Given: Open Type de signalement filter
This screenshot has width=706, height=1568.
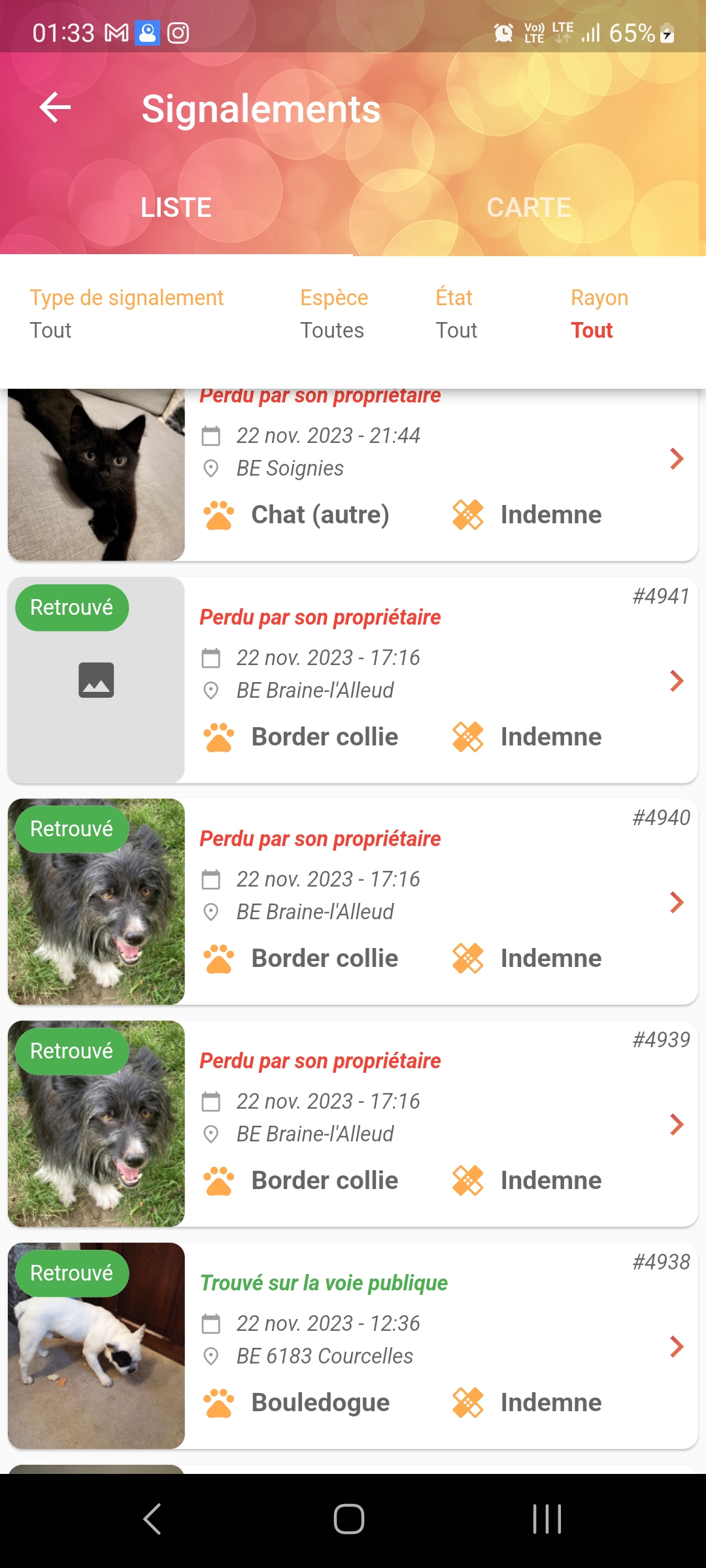Looking at the screenshot, I should (x=127, y=314).
